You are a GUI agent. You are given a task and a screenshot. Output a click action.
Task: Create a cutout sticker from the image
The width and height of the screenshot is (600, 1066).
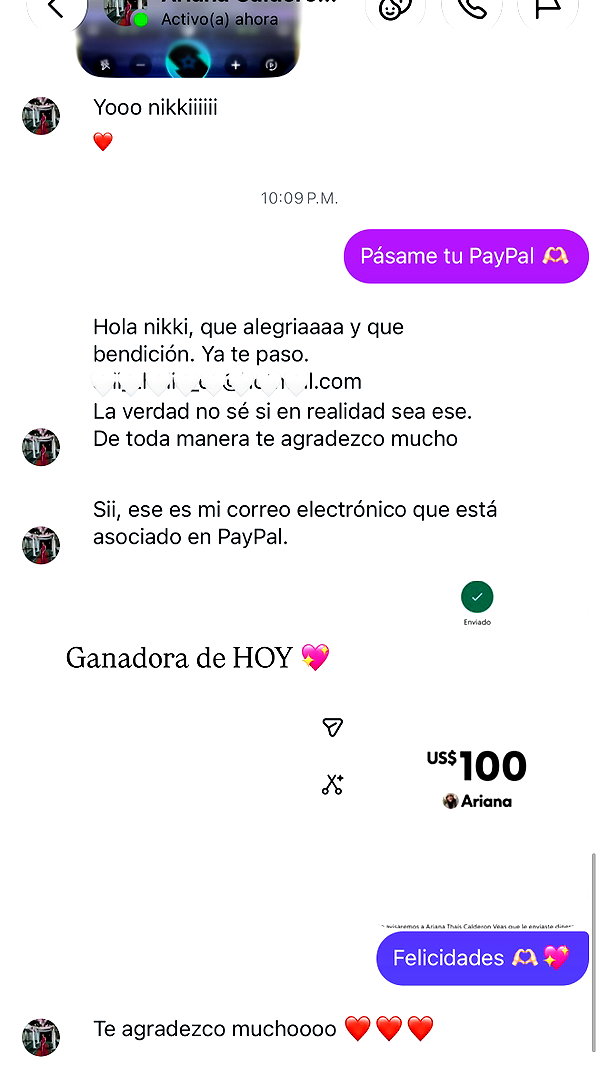(332, 785)
